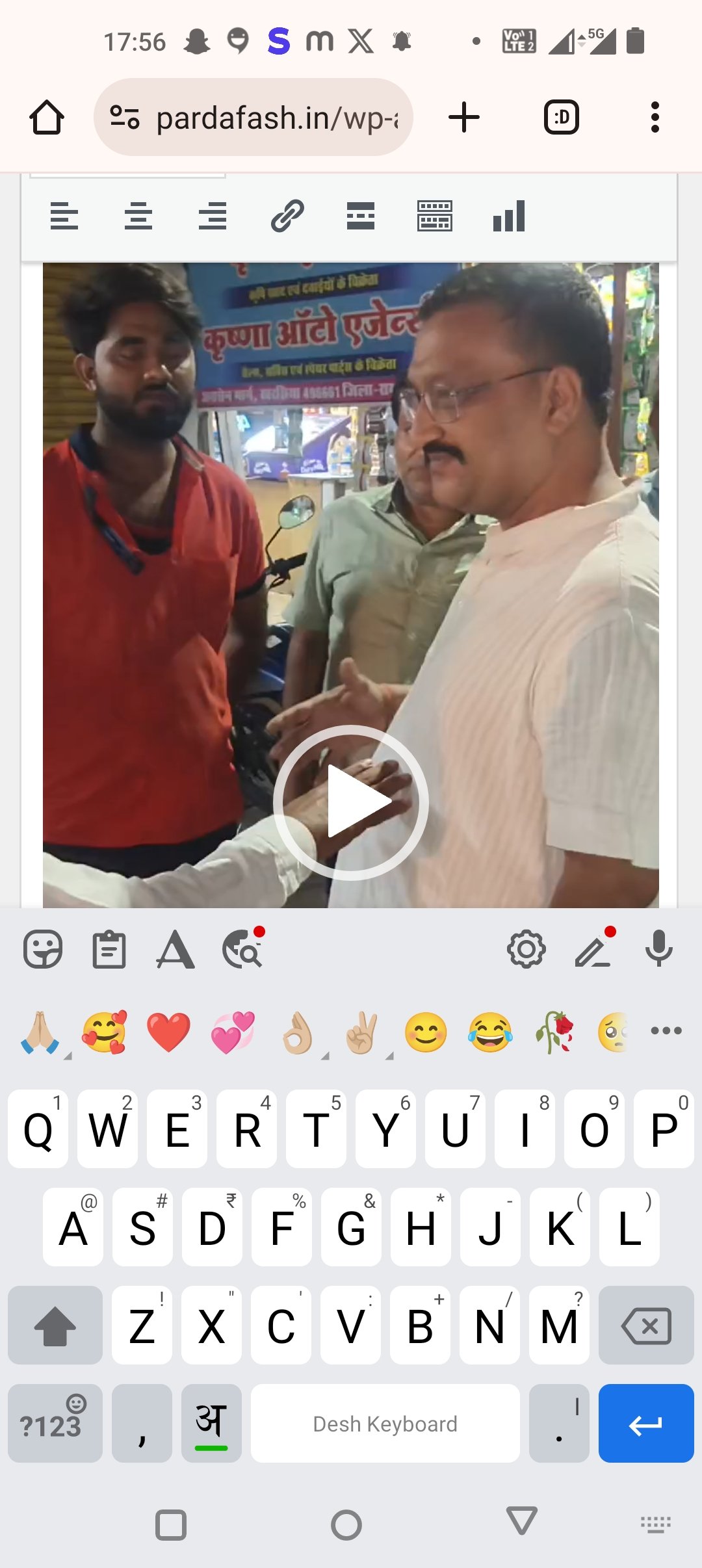702x1568 pixels.
Task: Insert a link from the editor toolbar
Action: (x=287, y=216)
